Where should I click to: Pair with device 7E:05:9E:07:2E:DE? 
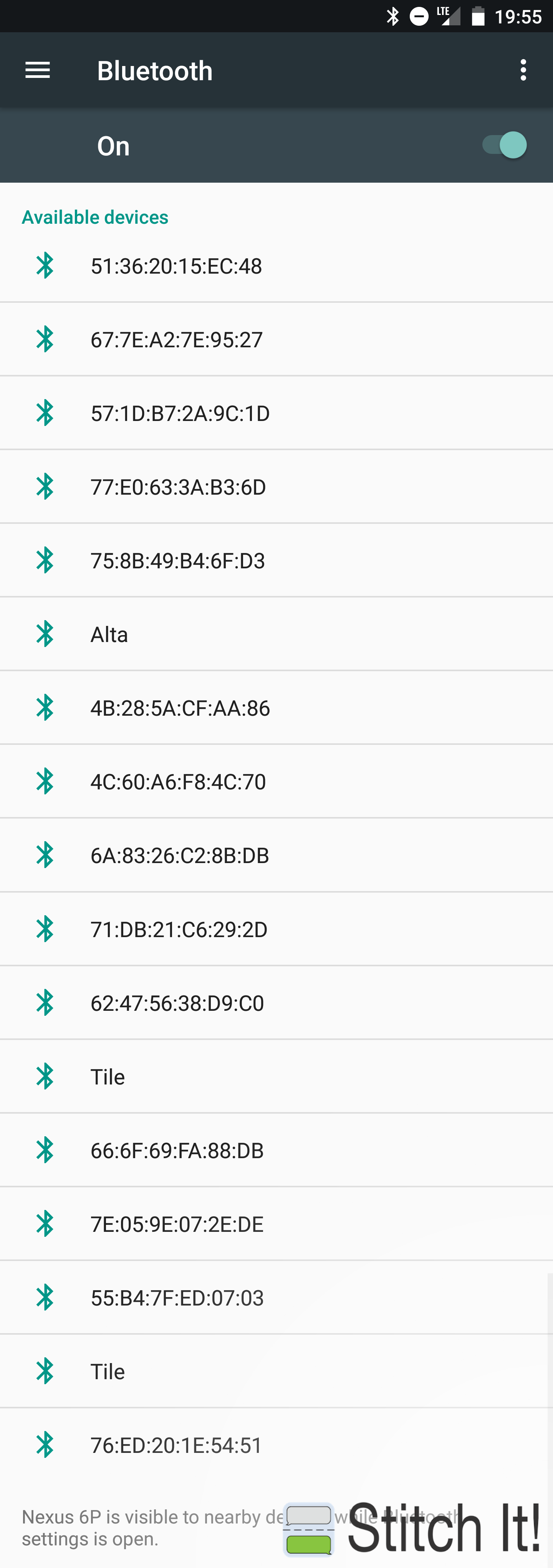177,1224
